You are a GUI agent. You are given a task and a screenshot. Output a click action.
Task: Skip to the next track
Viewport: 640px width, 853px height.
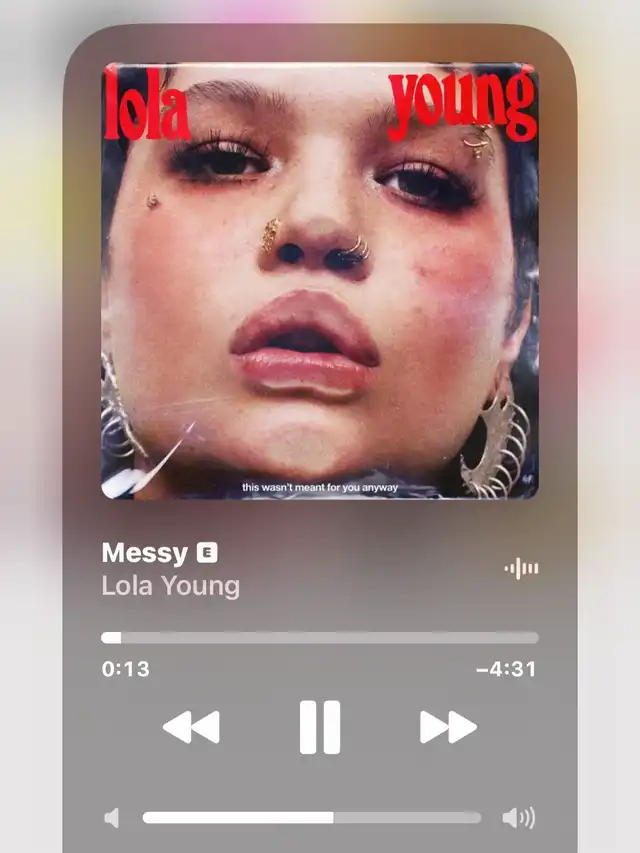tap(447, 727)
